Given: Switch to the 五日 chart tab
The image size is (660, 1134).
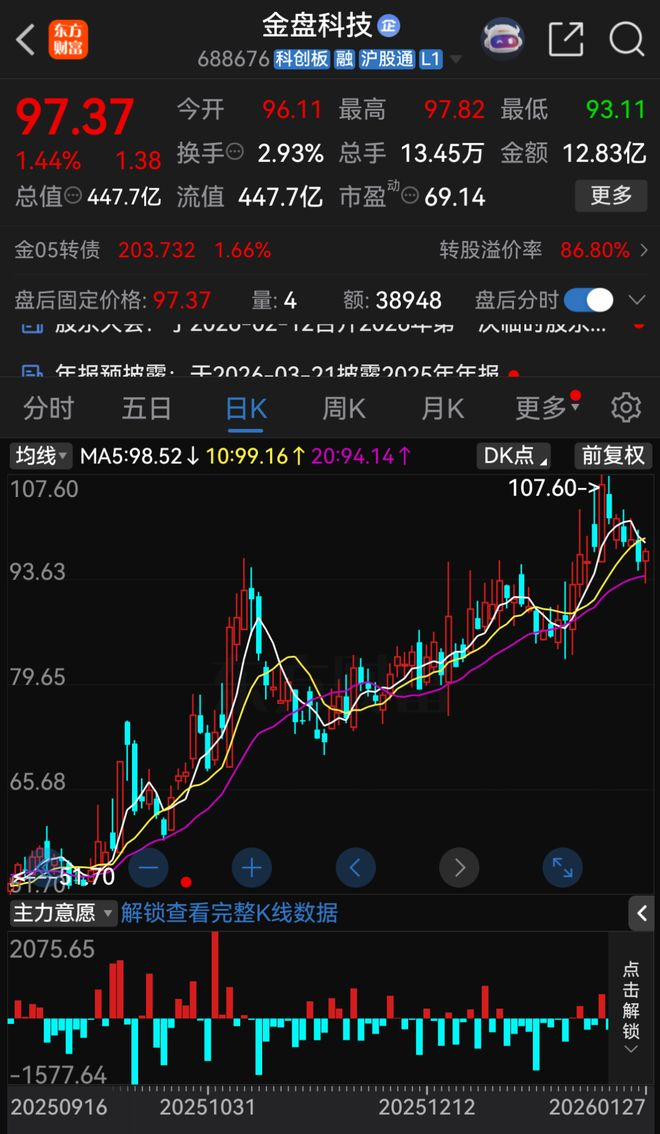Looking at the screenshot, I should coord(147,408).
